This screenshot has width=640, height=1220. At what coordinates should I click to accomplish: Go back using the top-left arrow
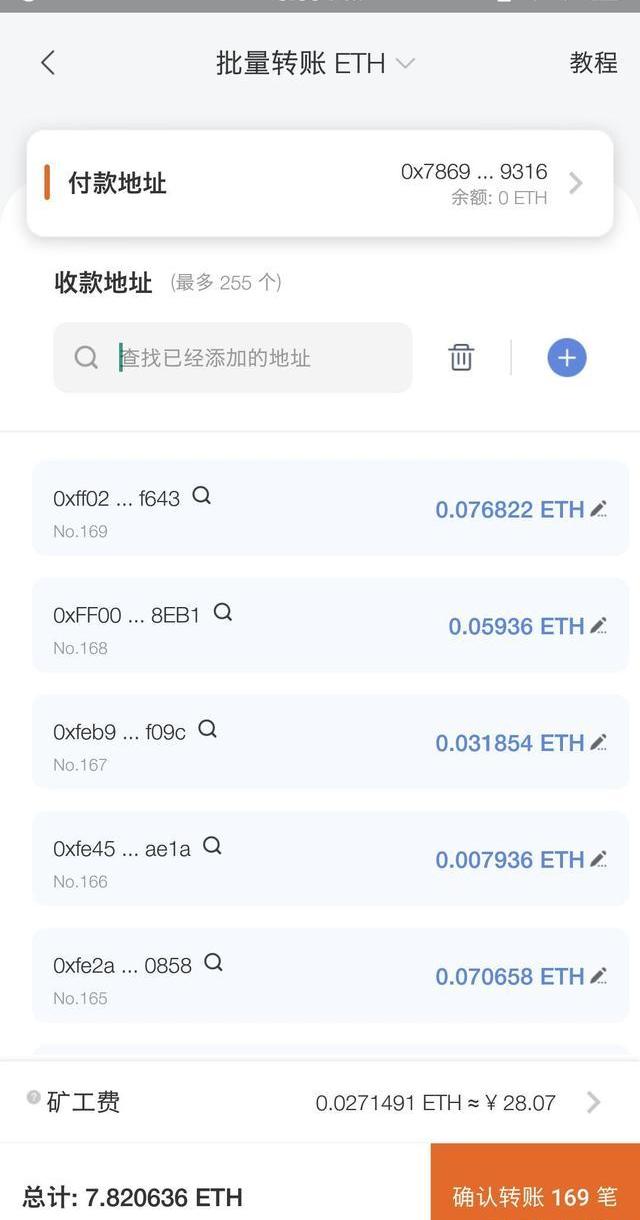(47, 63)
